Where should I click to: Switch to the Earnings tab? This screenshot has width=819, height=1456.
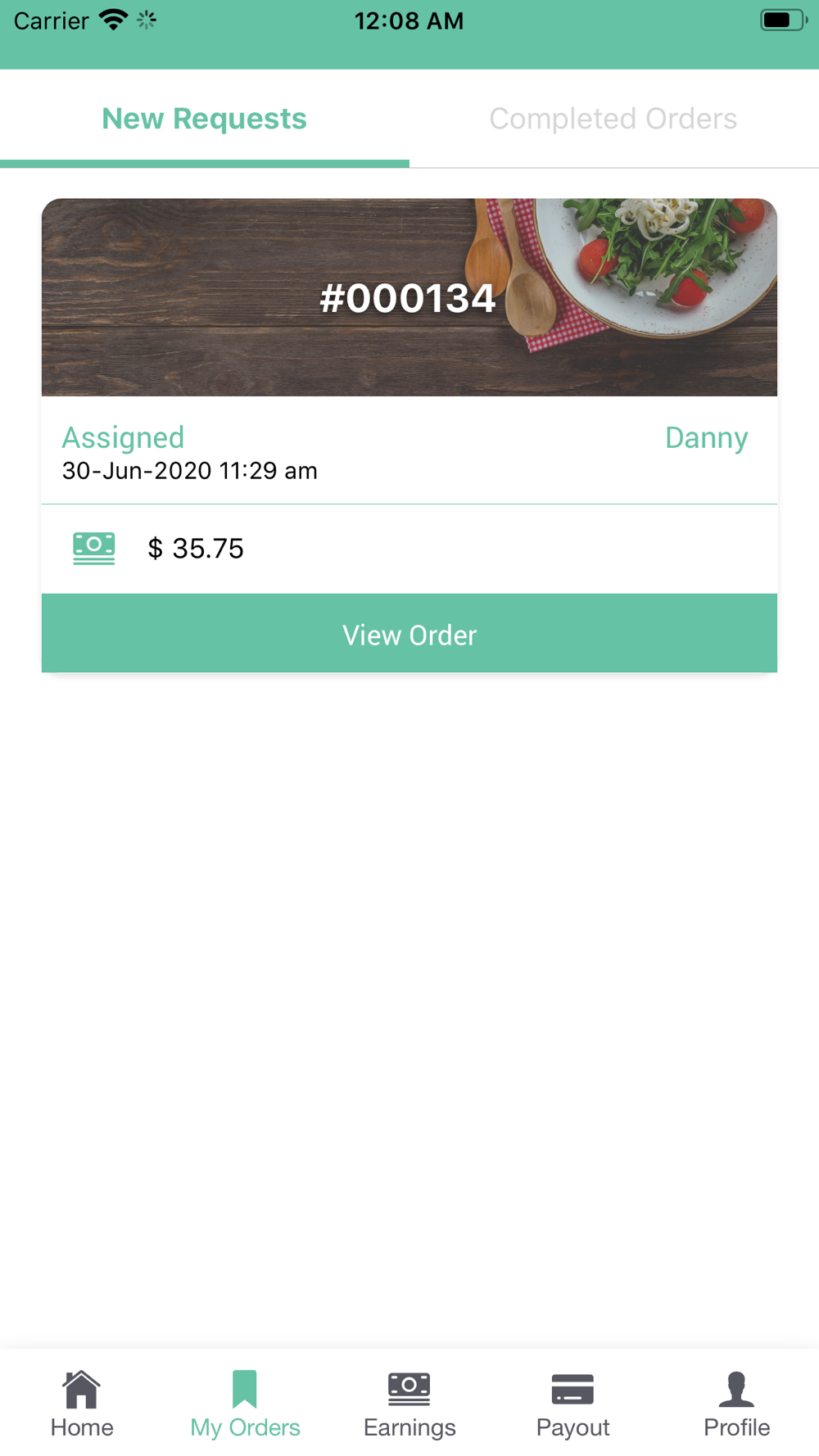point(409,1404)
